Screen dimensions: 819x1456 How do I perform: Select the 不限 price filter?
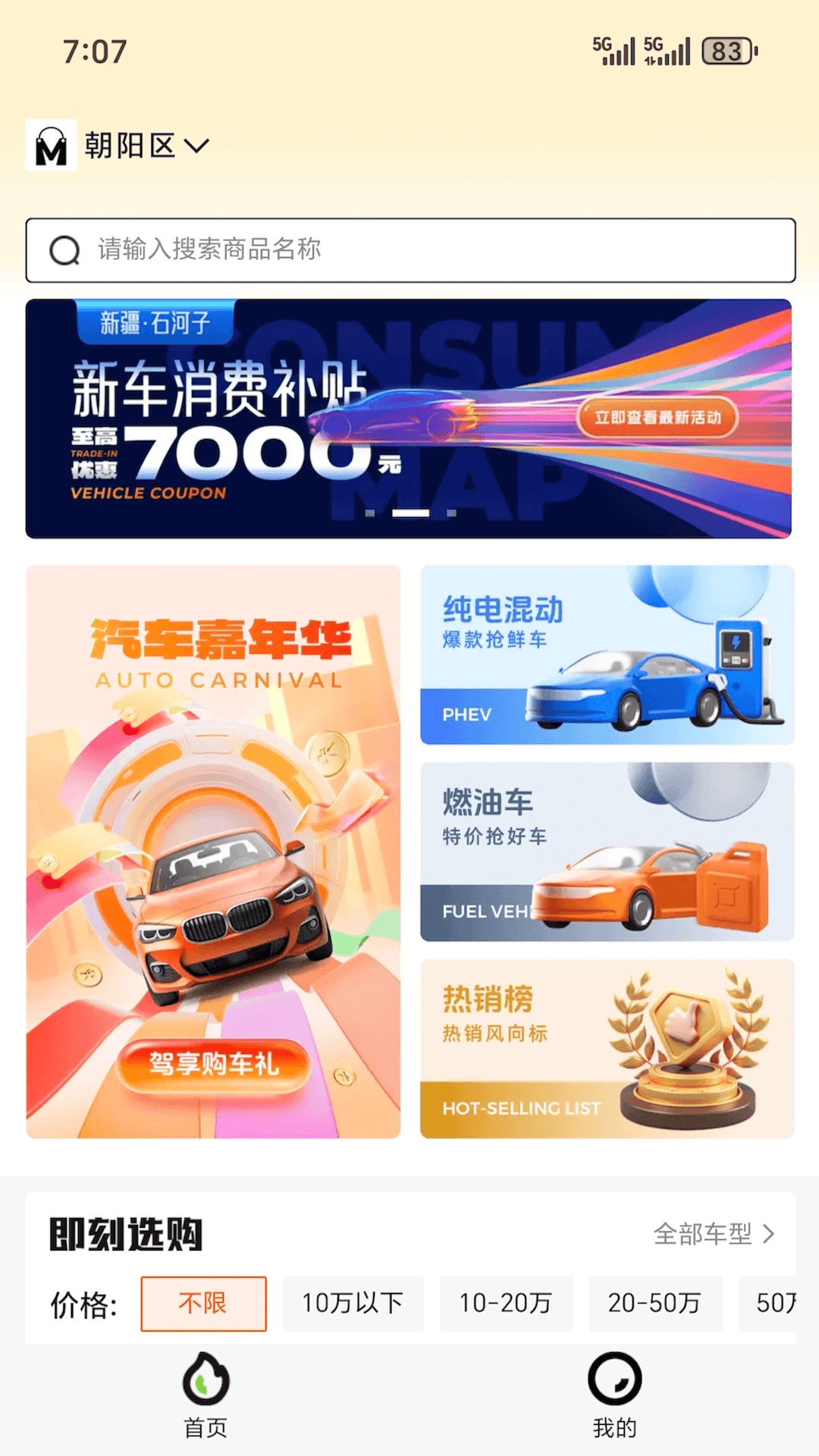(202, 1304)
